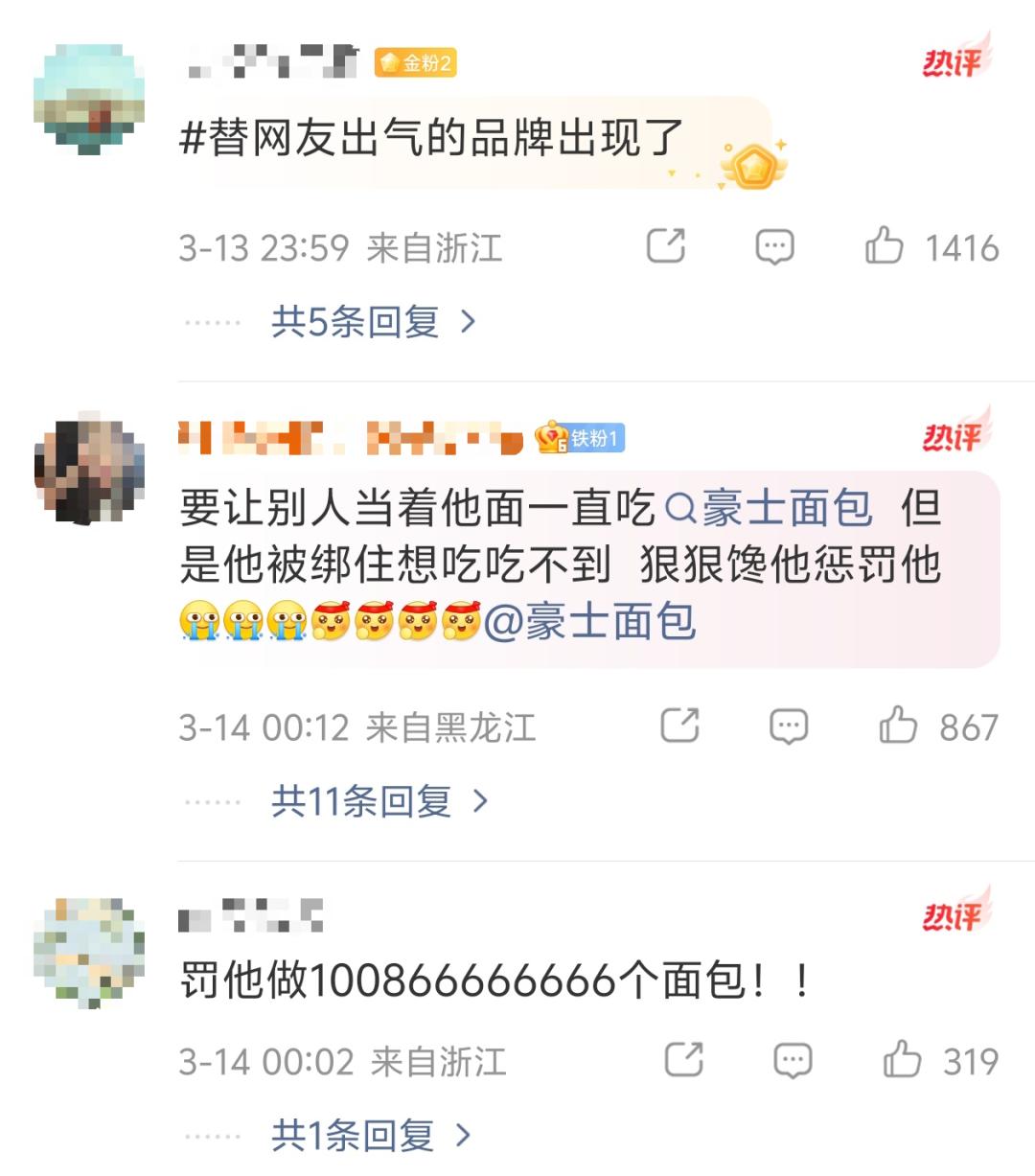Screen dimensions: 1035x1176
Task: Open the #替网友出气的品牌出现了 hashtag
Action: point(431,140)
